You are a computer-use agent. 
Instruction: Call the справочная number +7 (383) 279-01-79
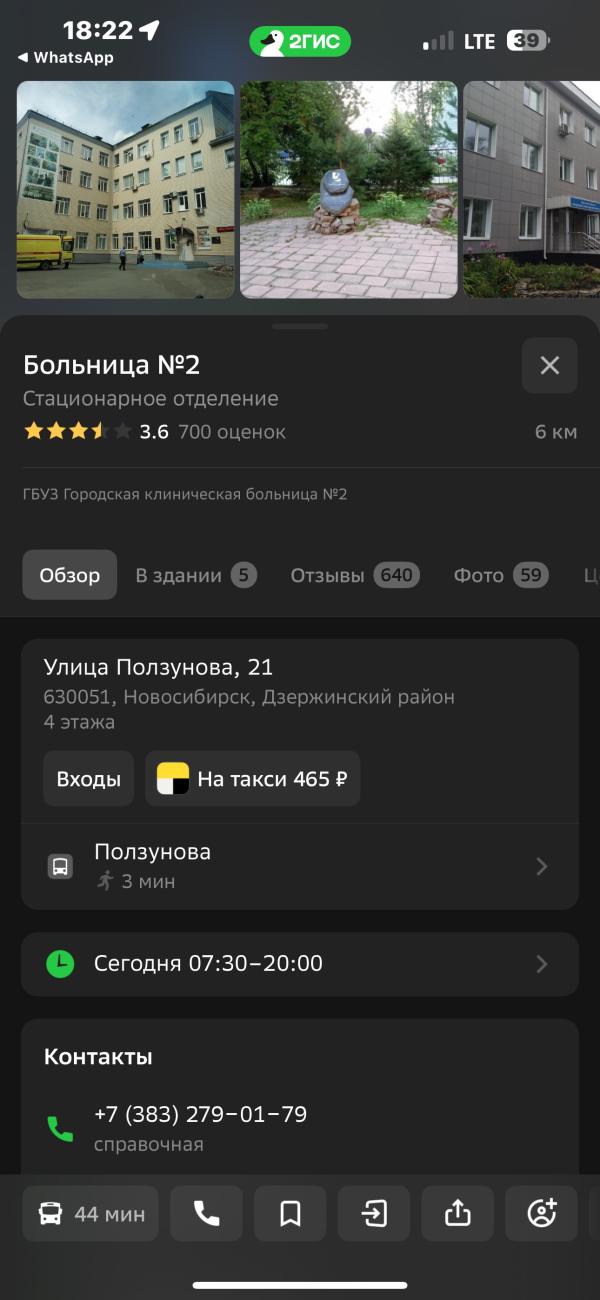(x=200, y=1127)
